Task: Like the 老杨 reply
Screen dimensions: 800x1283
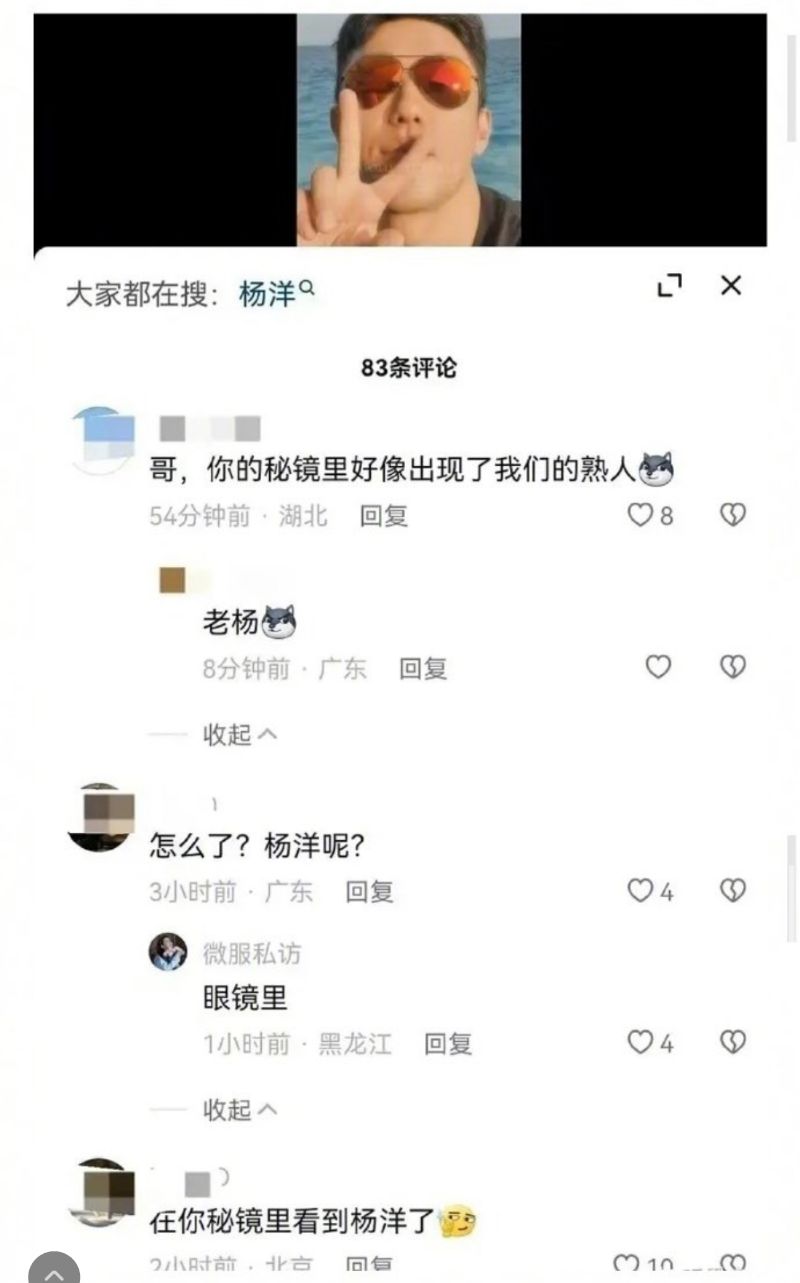Action: pyautogui.click(x=658, y=667)
